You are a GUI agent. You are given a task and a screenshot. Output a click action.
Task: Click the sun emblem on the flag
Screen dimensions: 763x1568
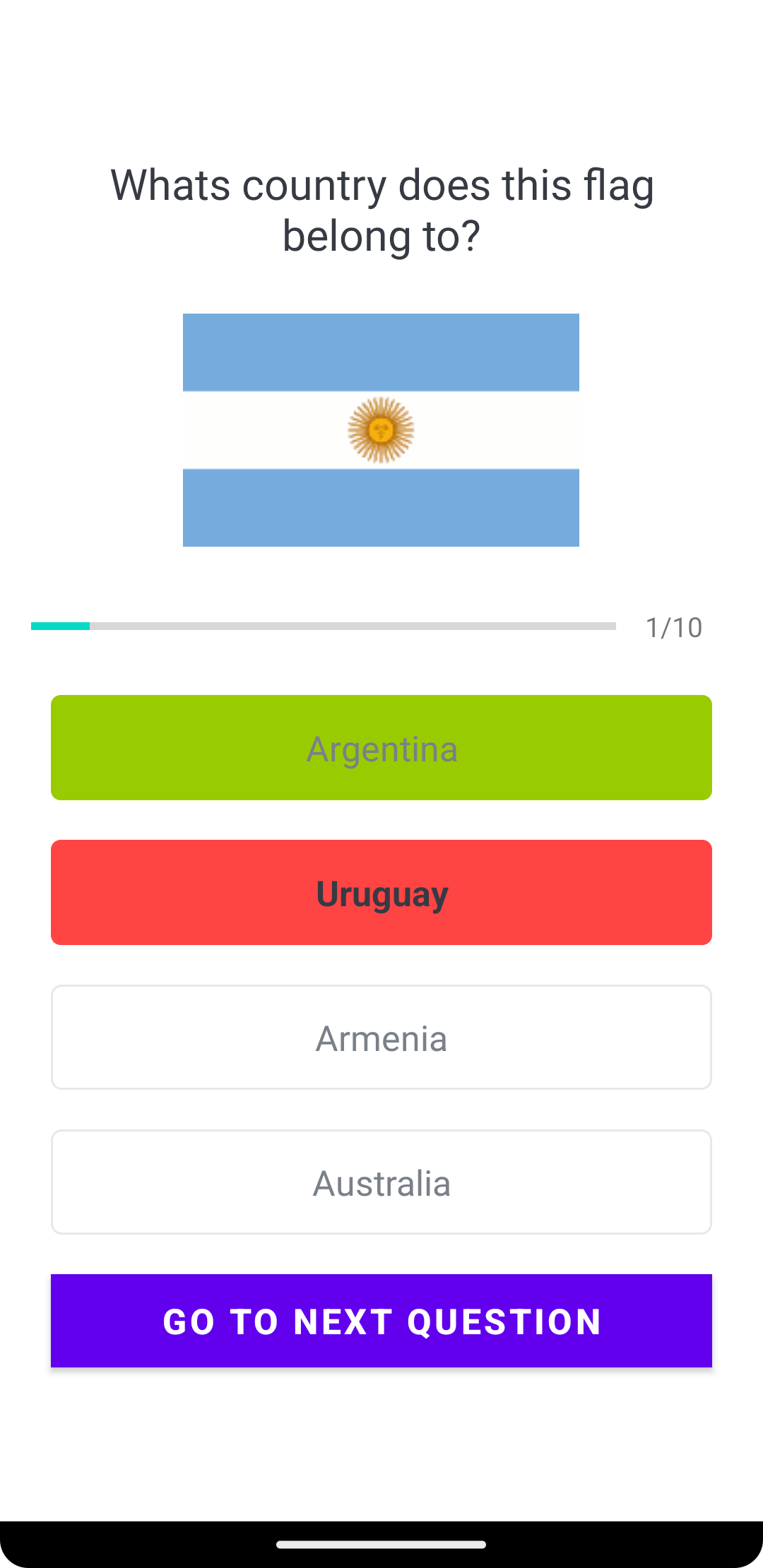(x=381, y=429)
